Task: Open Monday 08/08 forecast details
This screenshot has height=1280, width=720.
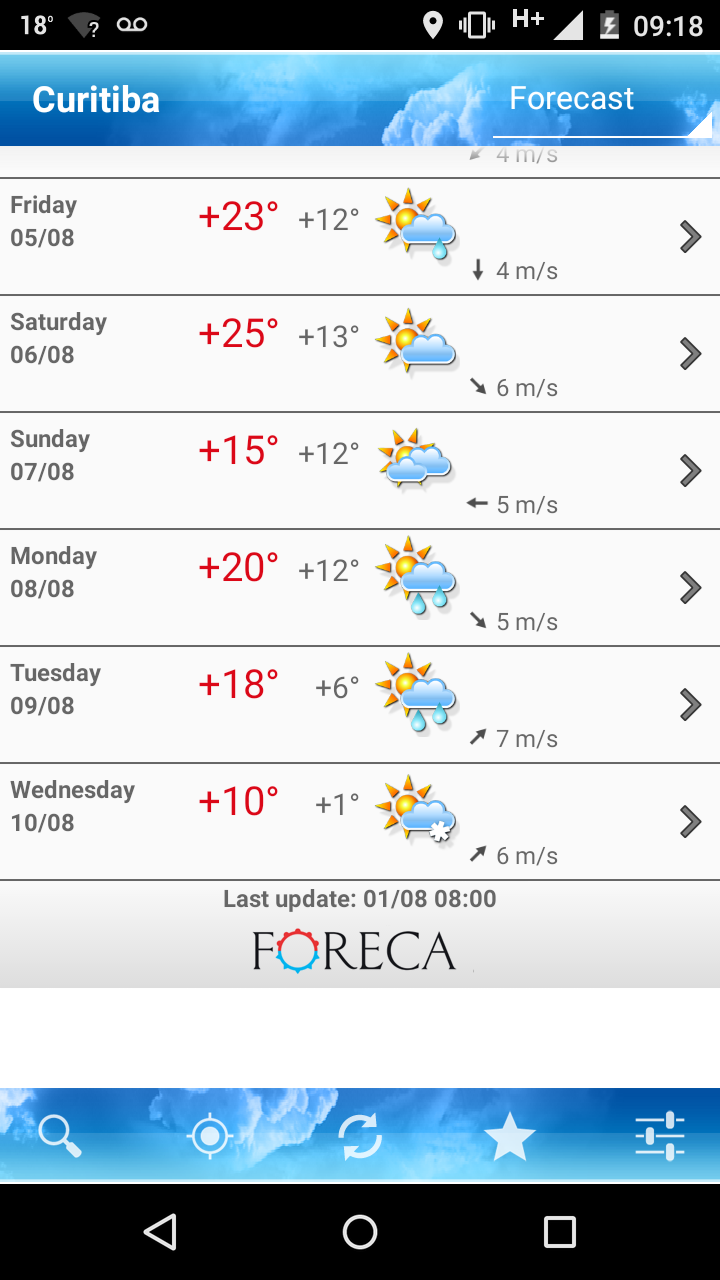Action: coord(360,588)
